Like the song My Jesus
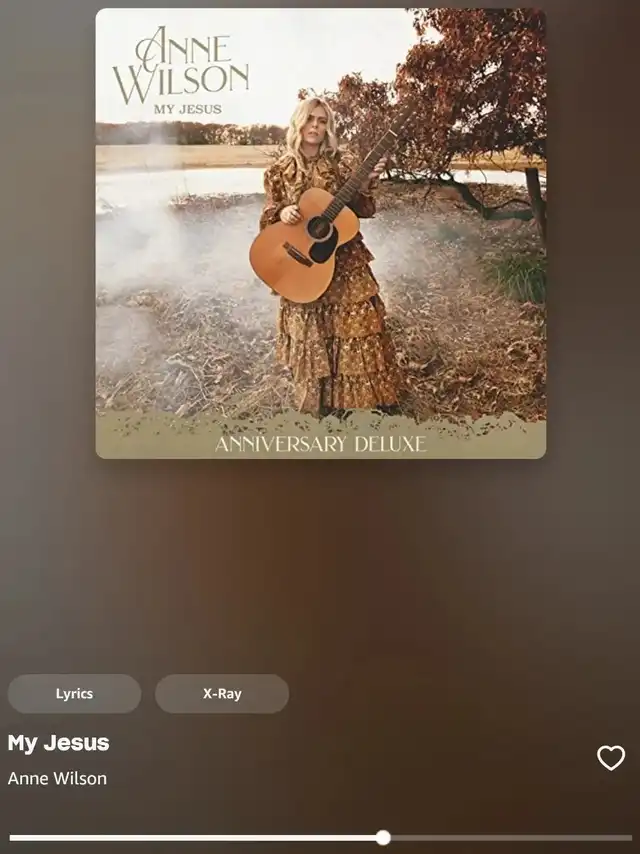Image resolution: width=640 pixels, height=854 pixels. pos(611,758)
